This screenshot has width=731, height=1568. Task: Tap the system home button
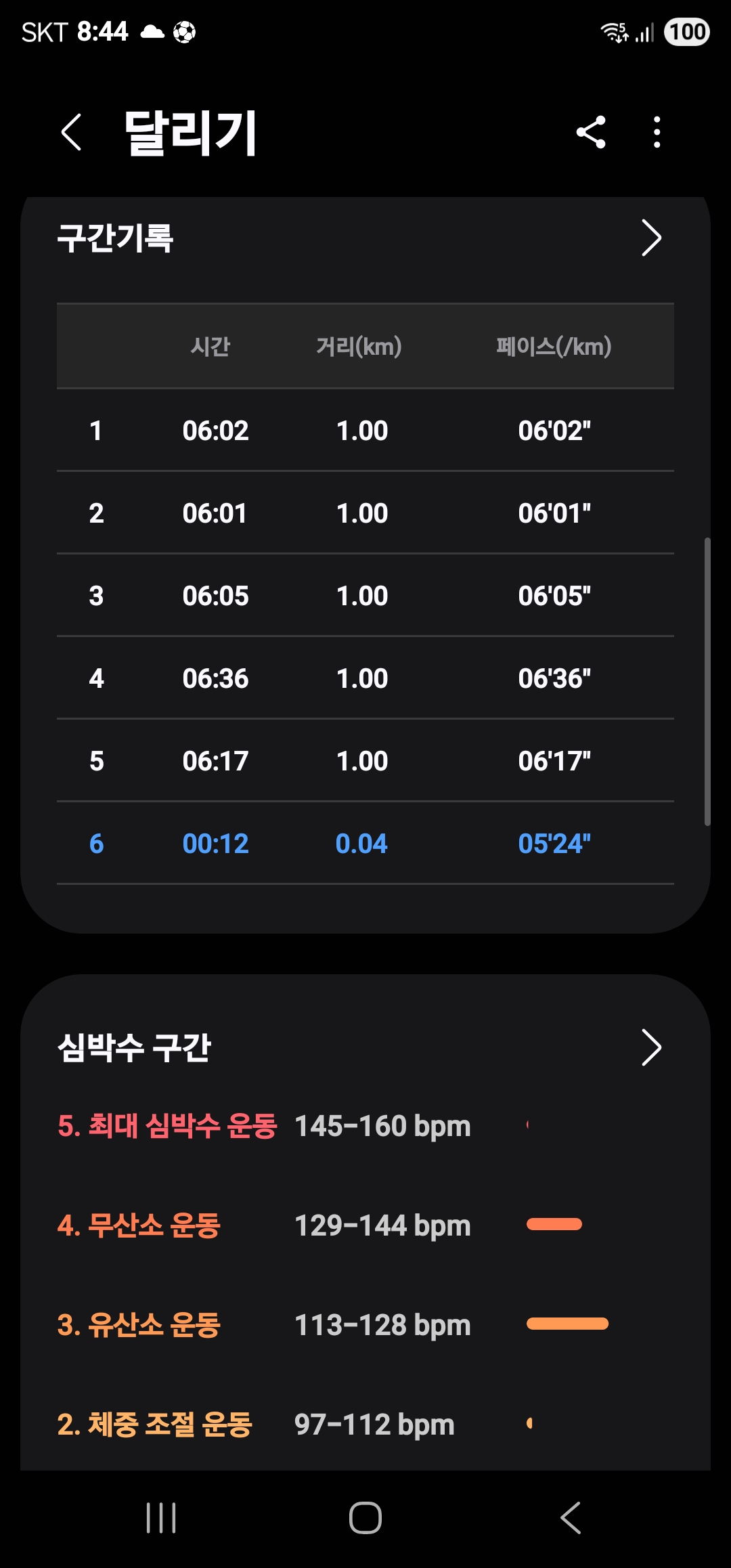(x=365, y=1518)
